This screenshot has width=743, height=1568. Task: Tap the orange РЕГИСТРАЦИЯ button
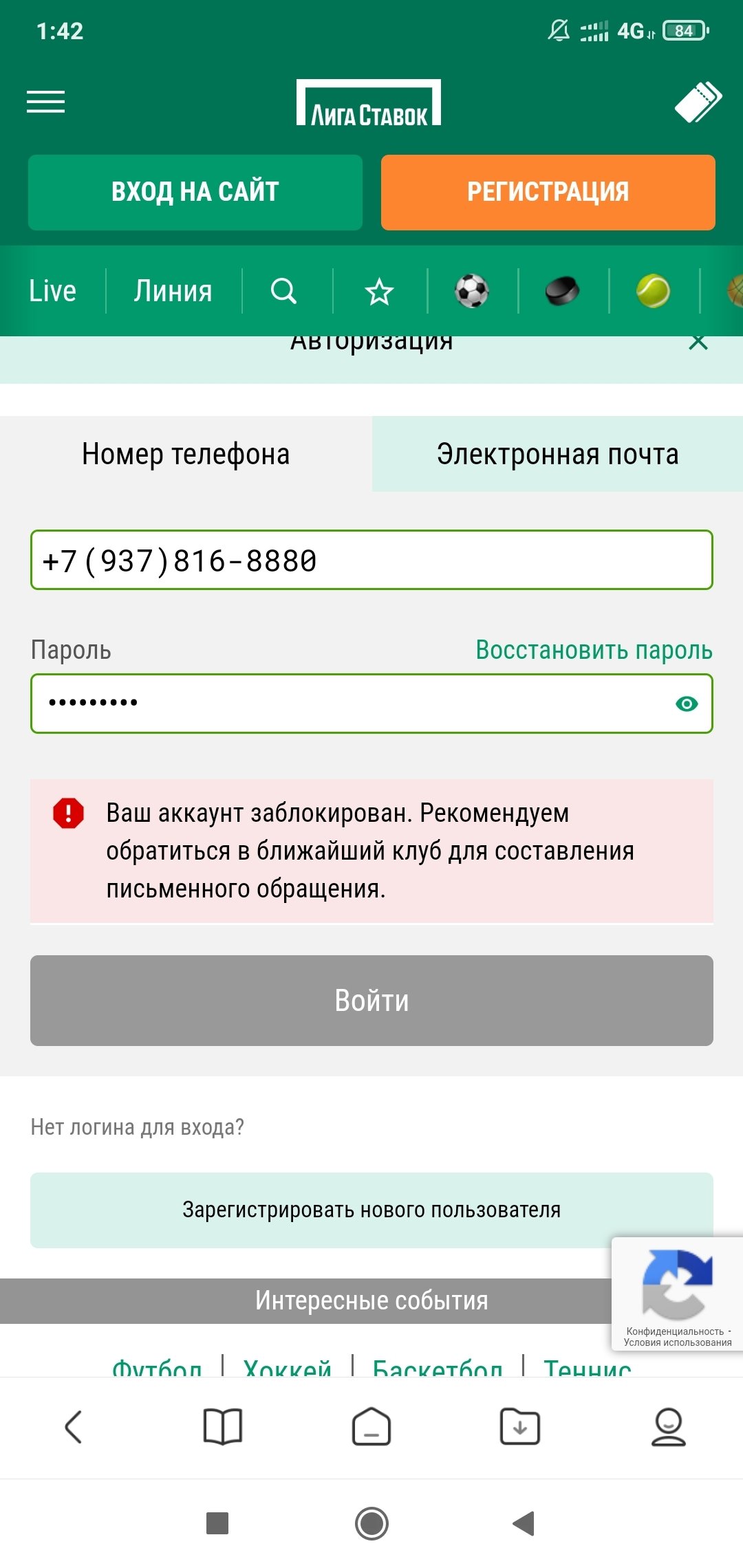tap(548, 192)
